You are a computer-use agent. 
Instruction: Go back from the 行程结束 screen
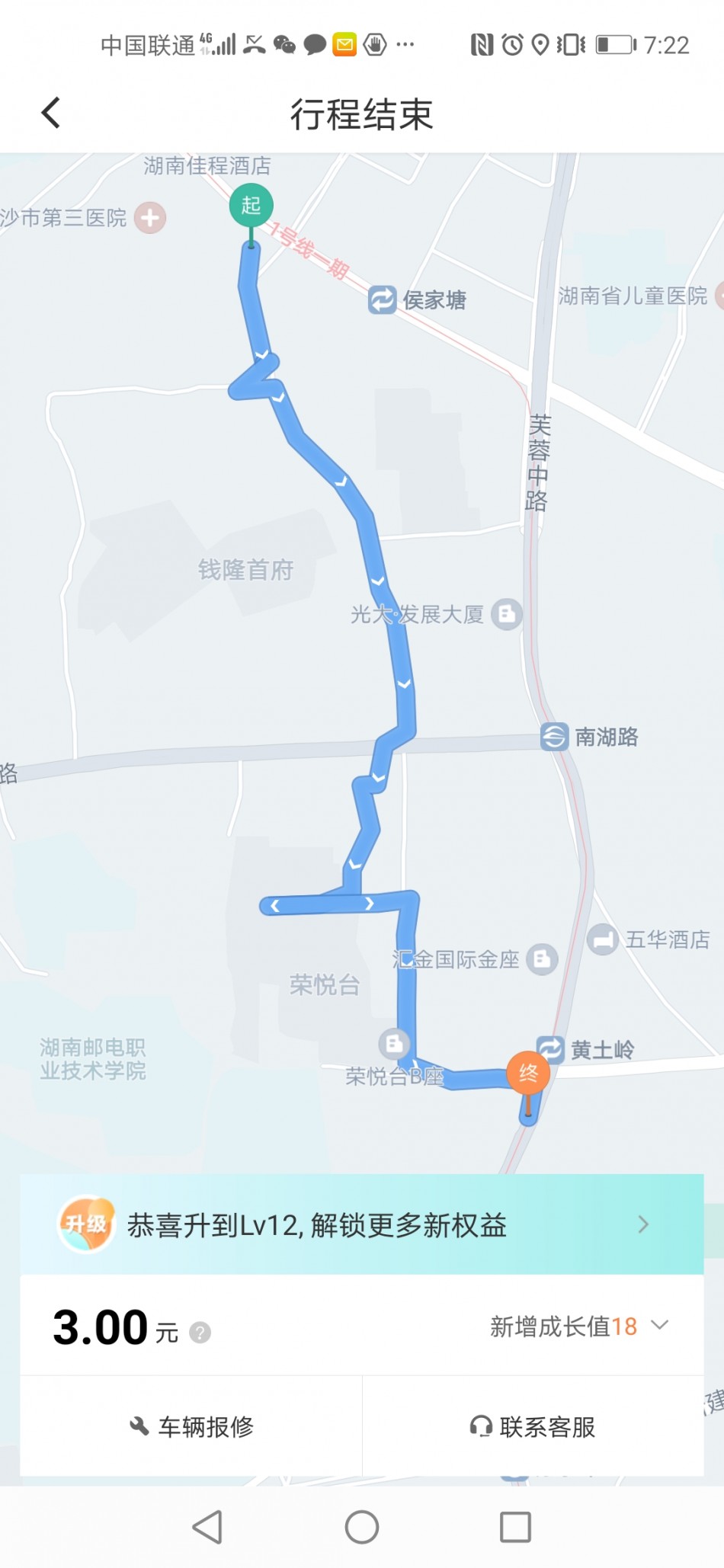tap(51, 114)
